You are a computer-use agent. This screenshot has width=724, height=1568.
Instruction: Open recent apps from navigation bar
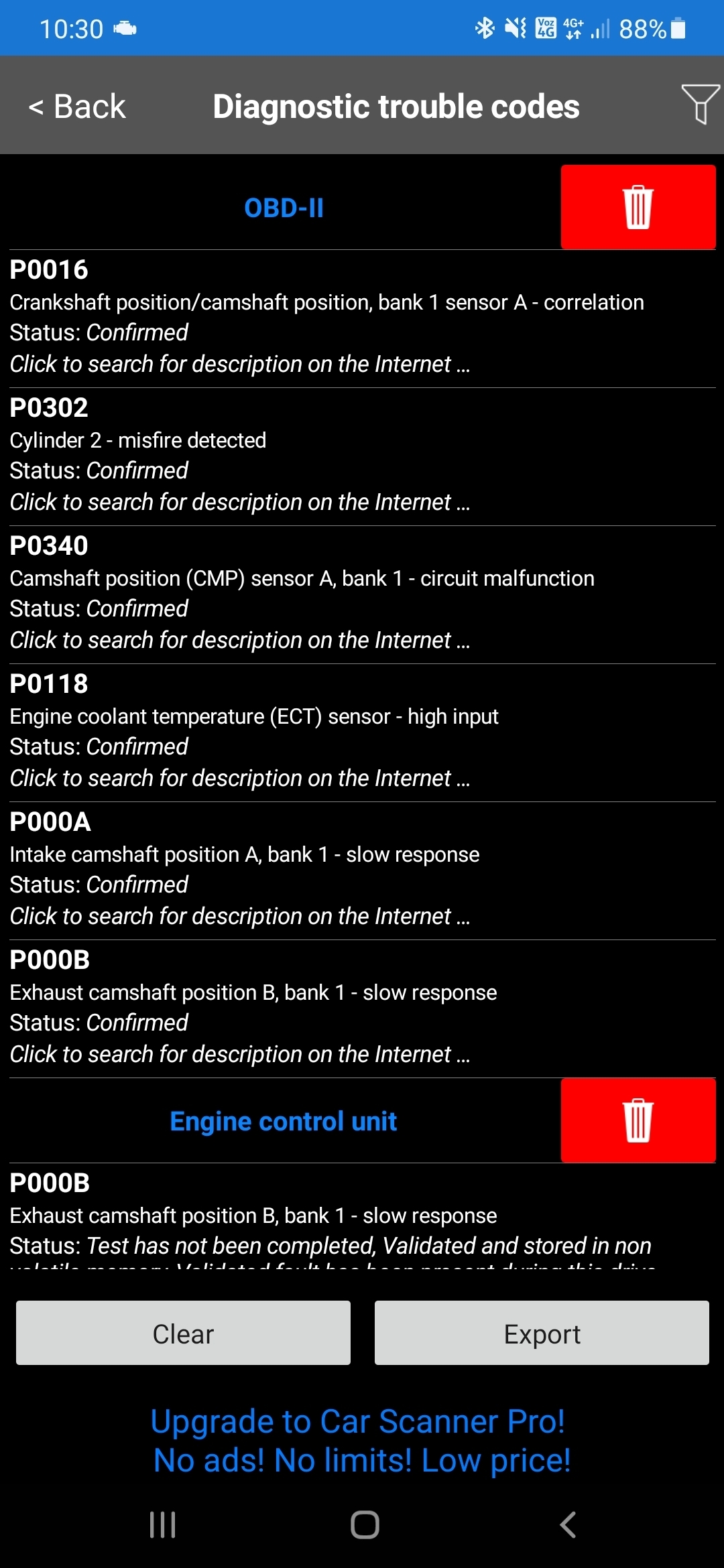162,1524
